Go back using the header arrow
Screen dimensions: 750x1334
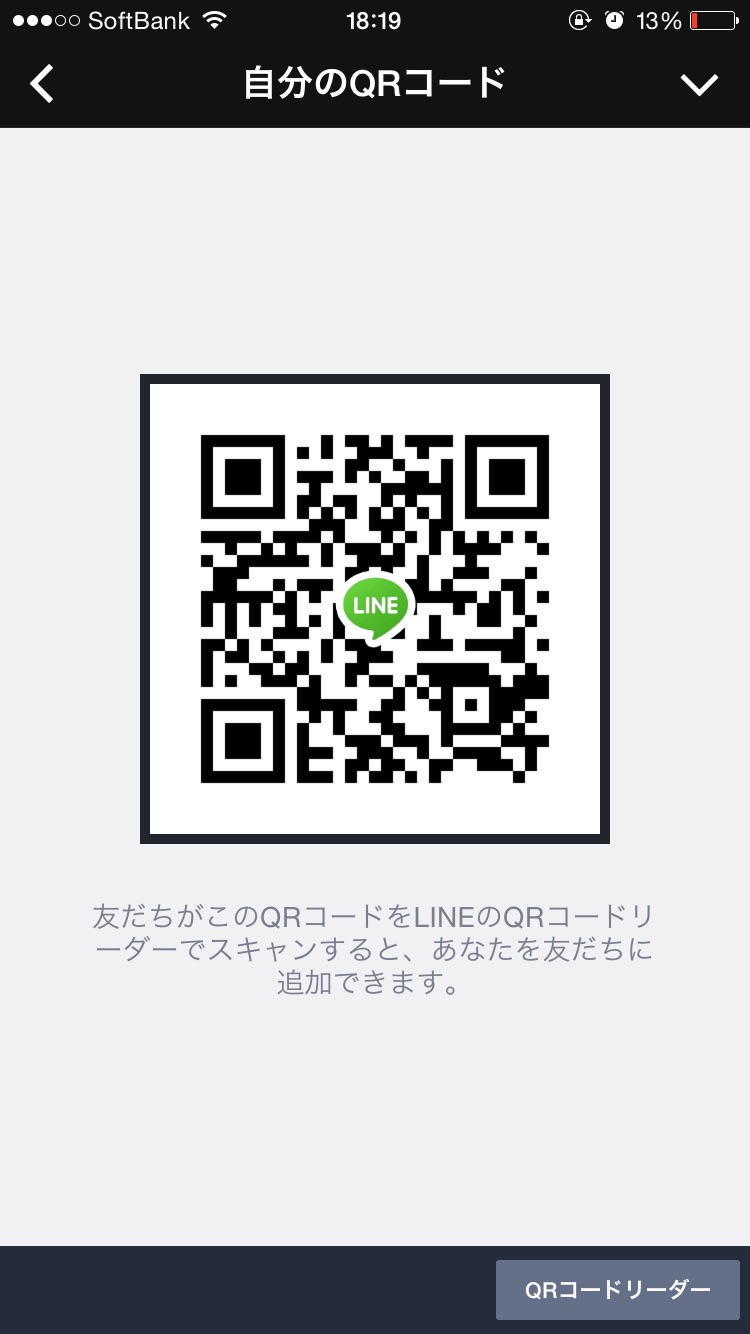tap(42, 85)
